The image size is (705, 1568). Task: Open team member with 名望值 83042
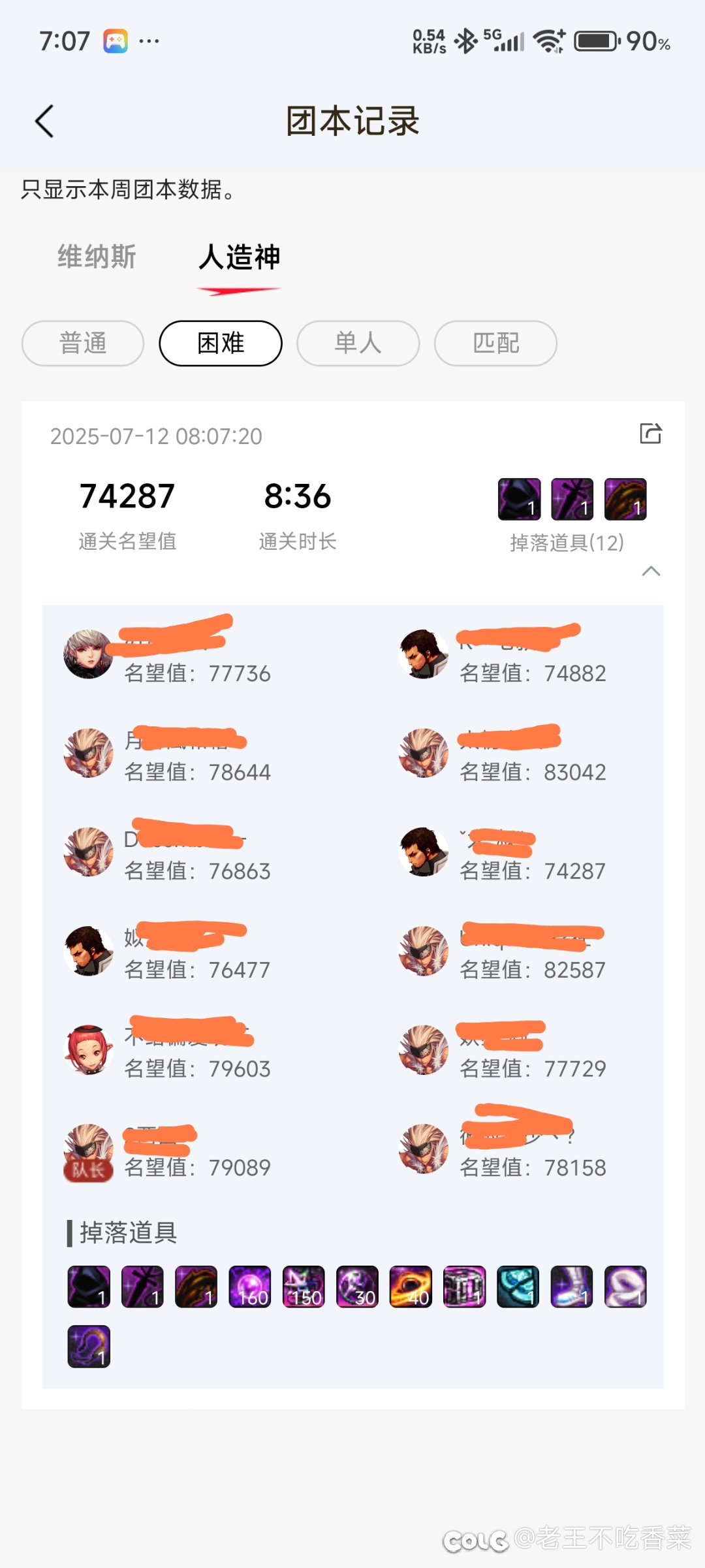tap(503, 754)
